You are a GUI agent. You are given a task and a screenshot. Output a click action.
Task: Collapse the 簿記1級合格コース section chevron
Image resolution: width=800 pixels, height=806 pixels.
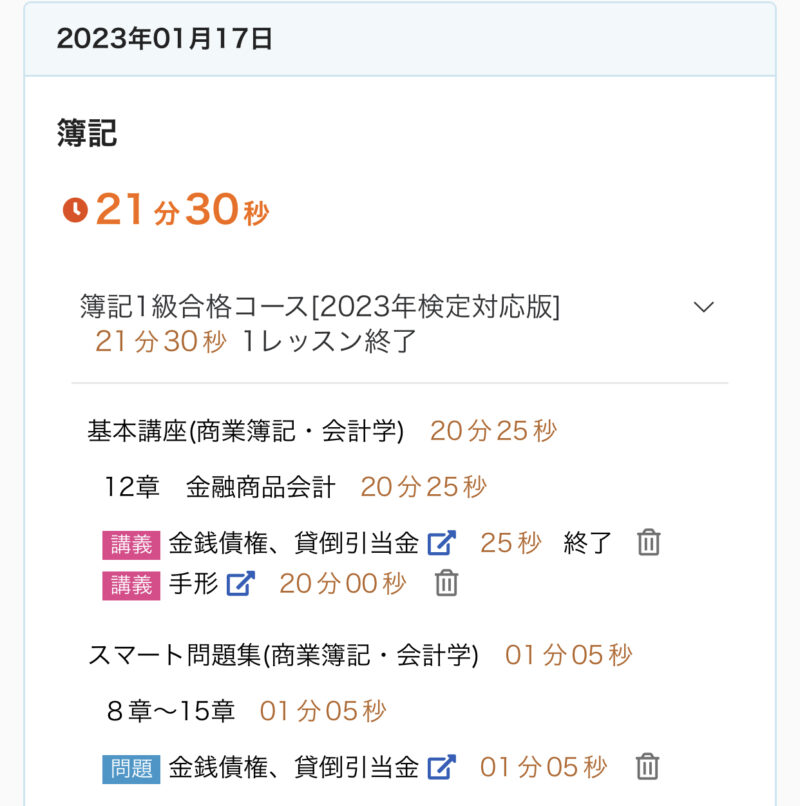[x=704, y=307]
